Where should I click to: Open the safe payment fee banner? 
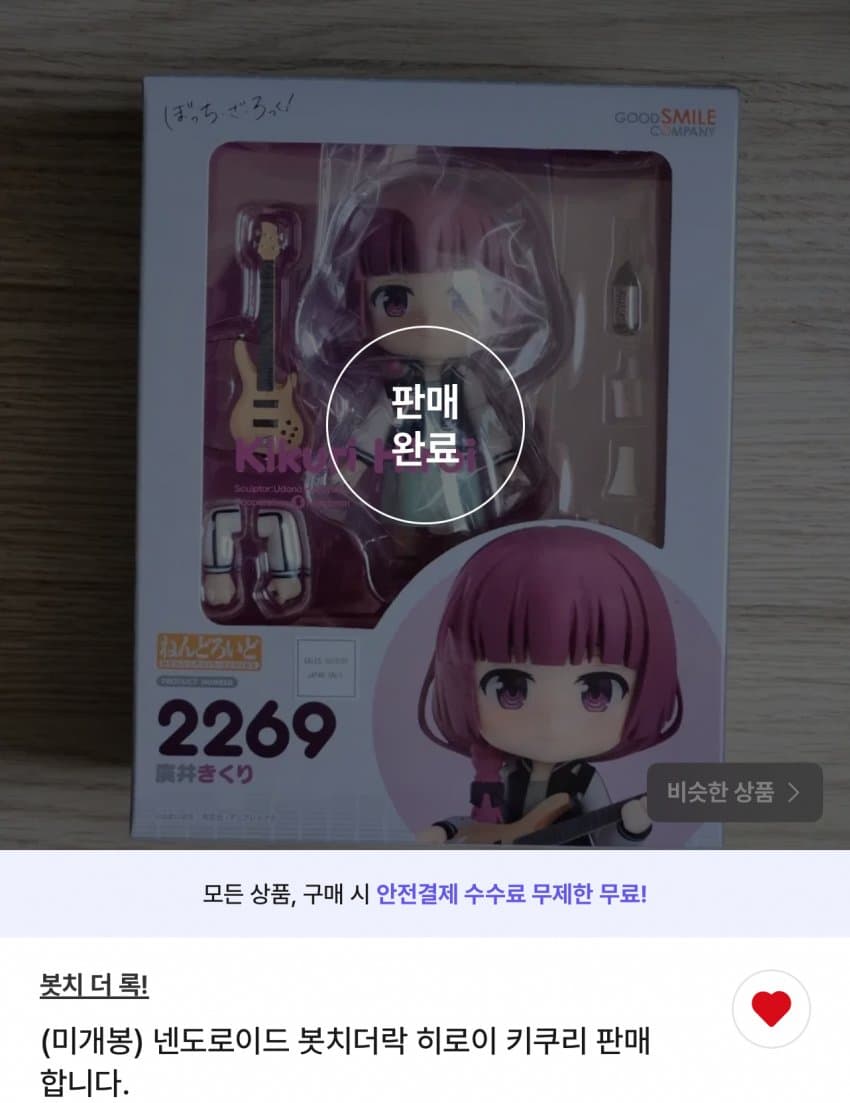point(425,894)
